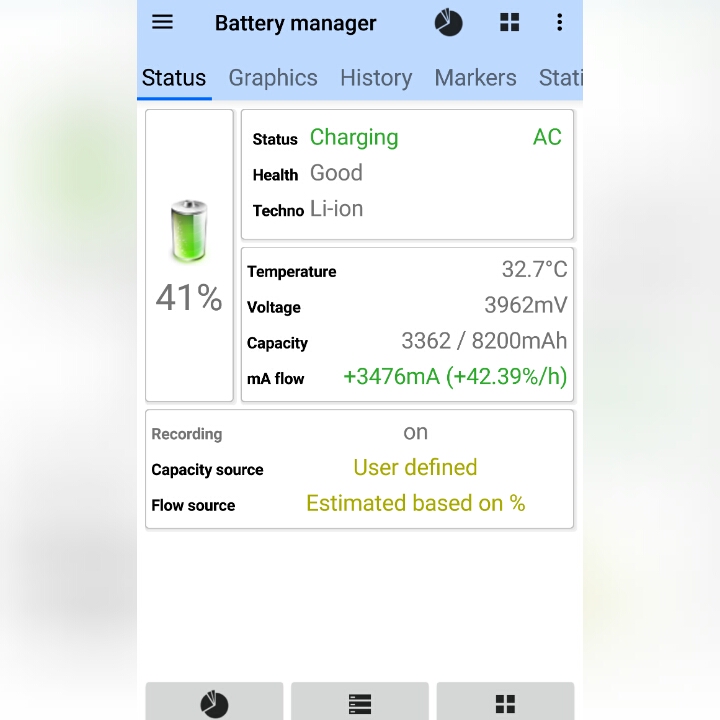This screenshot has height=720, width=720.
Task: Switch to the Markers tab
Action: (475, 78)
